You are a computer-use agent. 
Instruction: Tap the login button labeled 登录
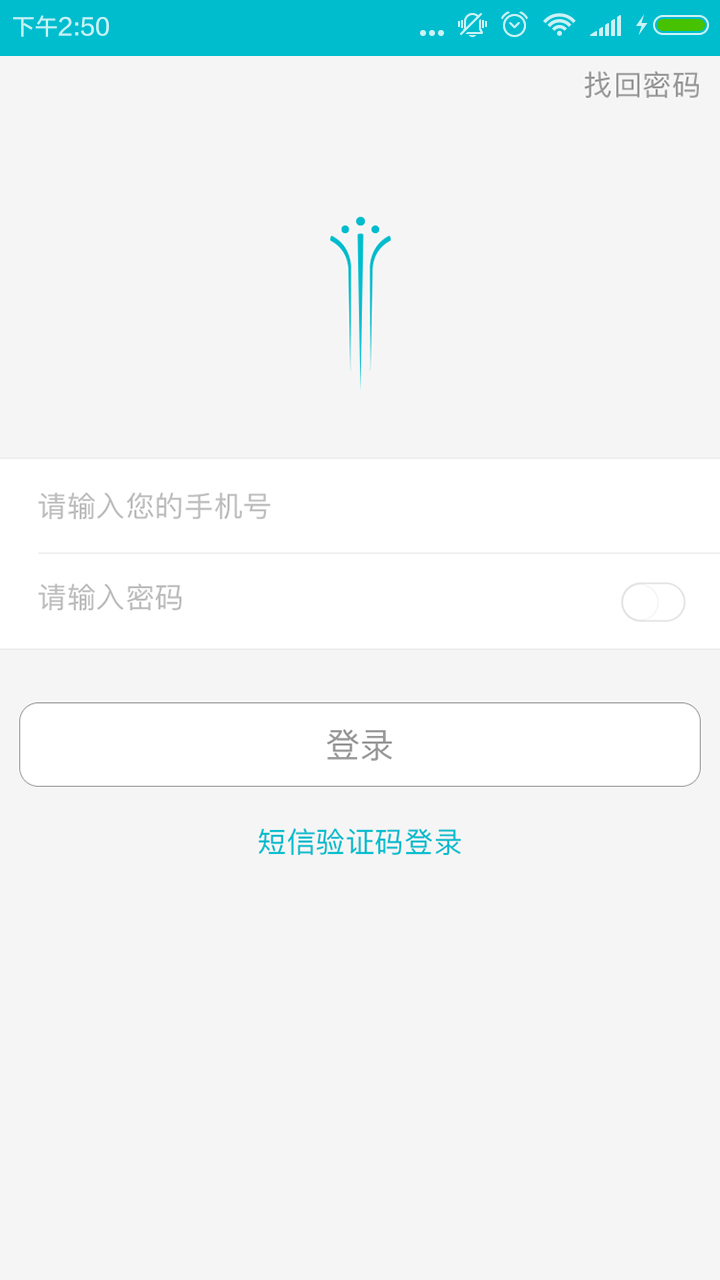359,744
